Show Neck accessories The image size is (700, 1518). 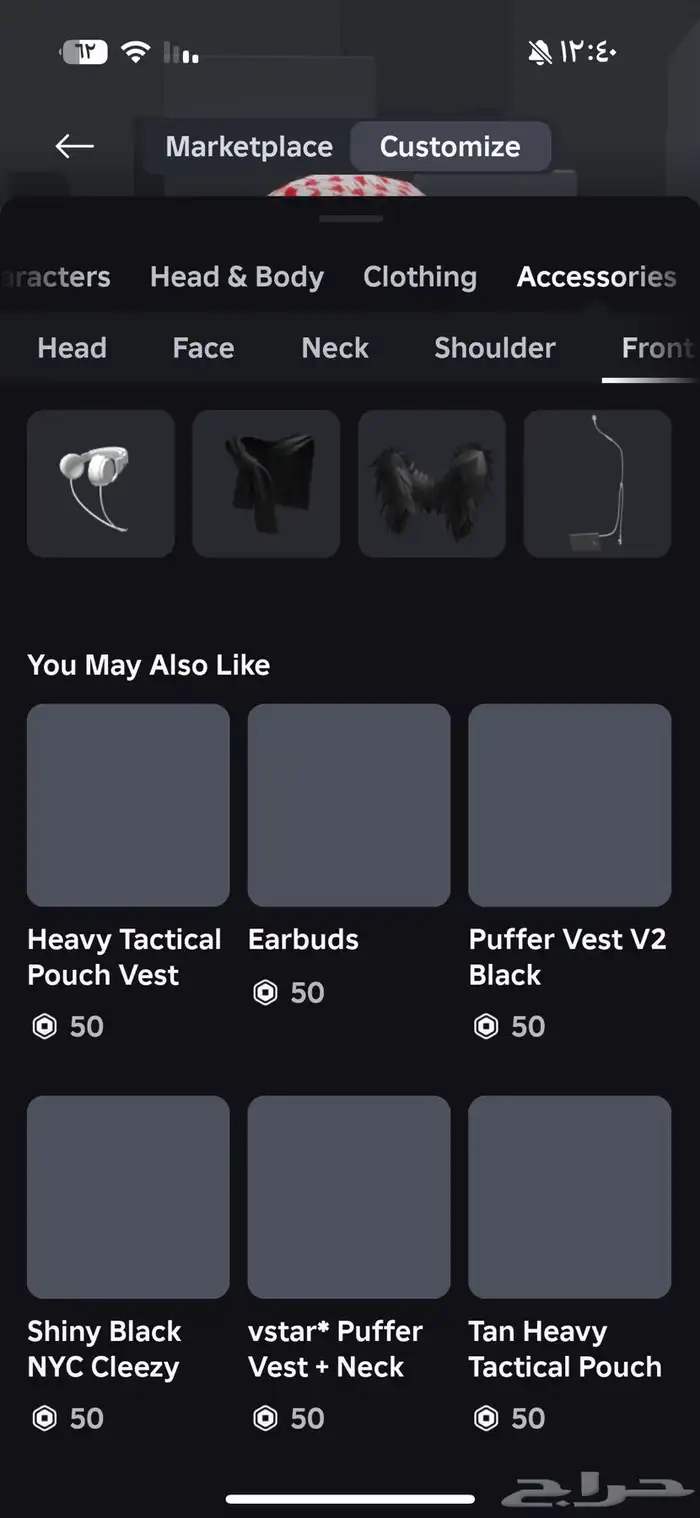(335, 348)
